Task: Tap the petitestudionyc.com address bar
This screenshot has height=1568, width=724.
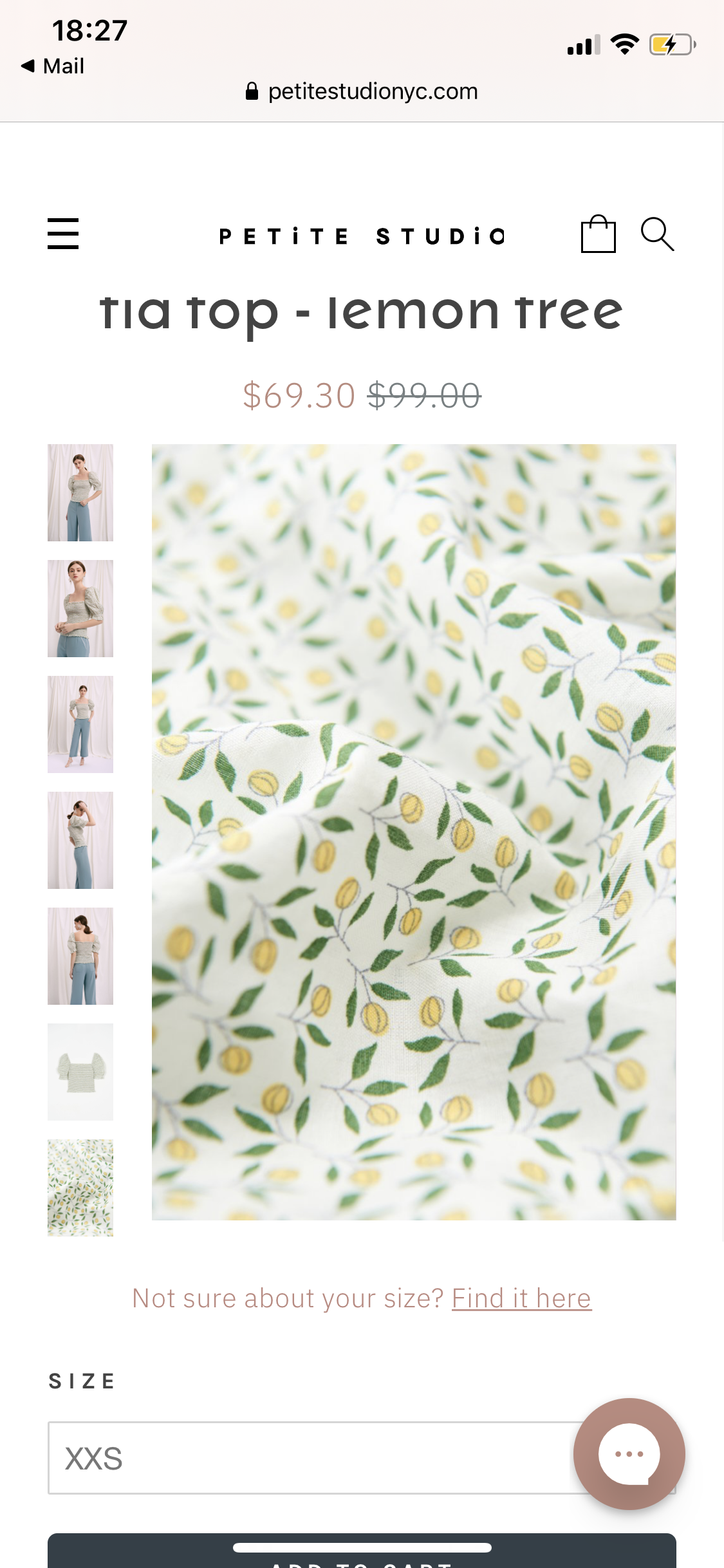Action: click(362, 91)
